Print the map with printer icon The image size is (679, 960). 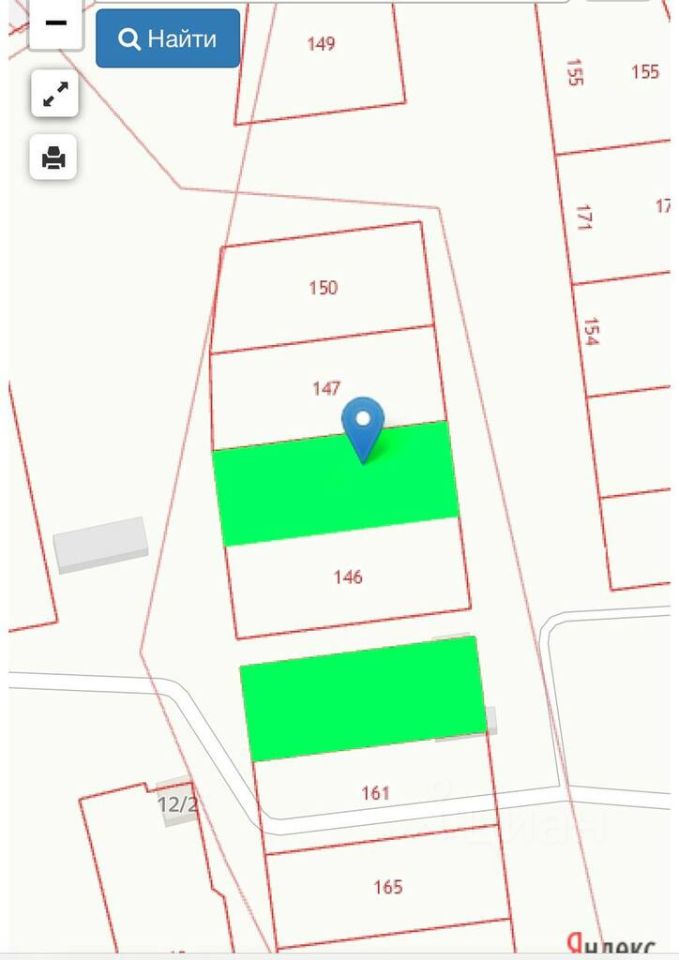54,158
